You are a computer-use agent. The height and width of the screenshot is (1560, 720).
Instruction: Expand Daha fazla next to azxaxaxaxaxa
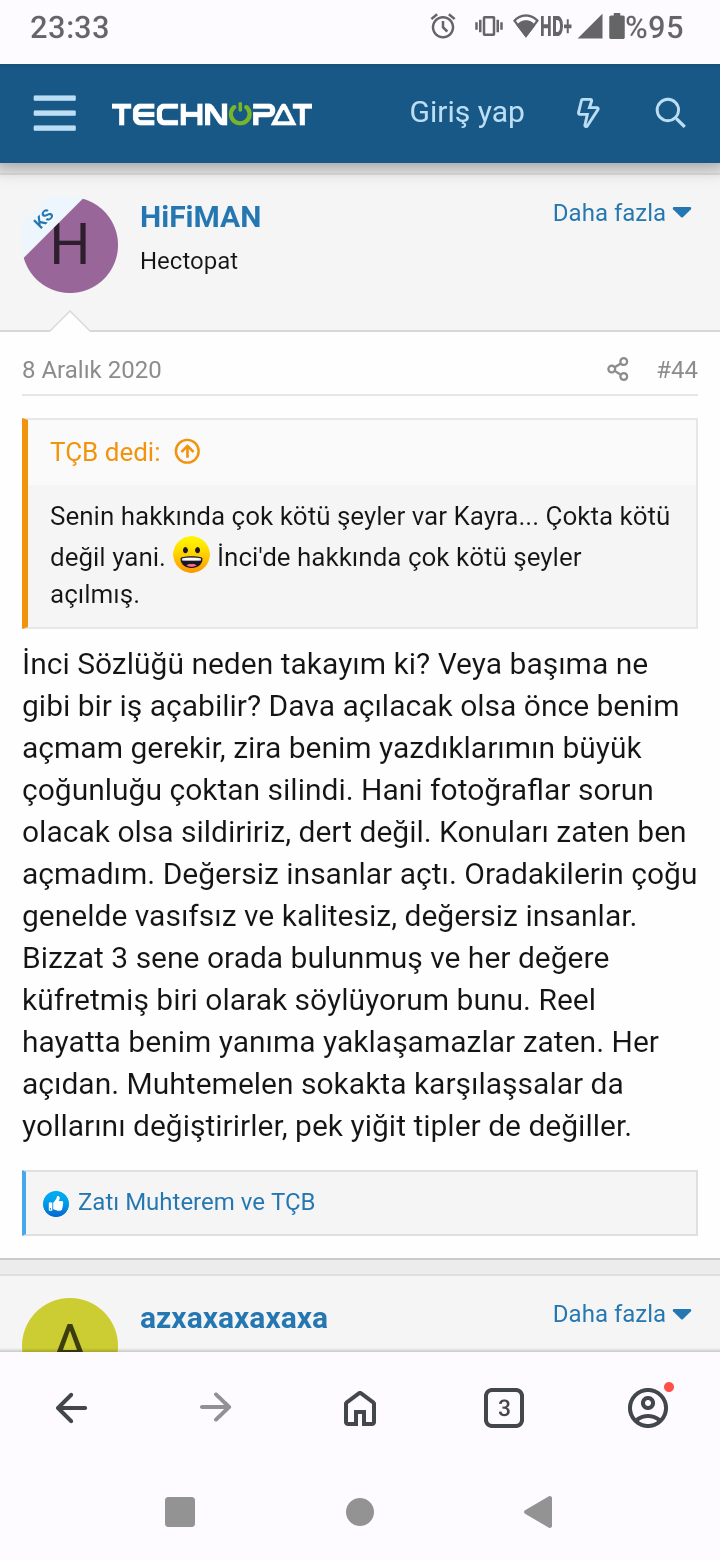622,1314
